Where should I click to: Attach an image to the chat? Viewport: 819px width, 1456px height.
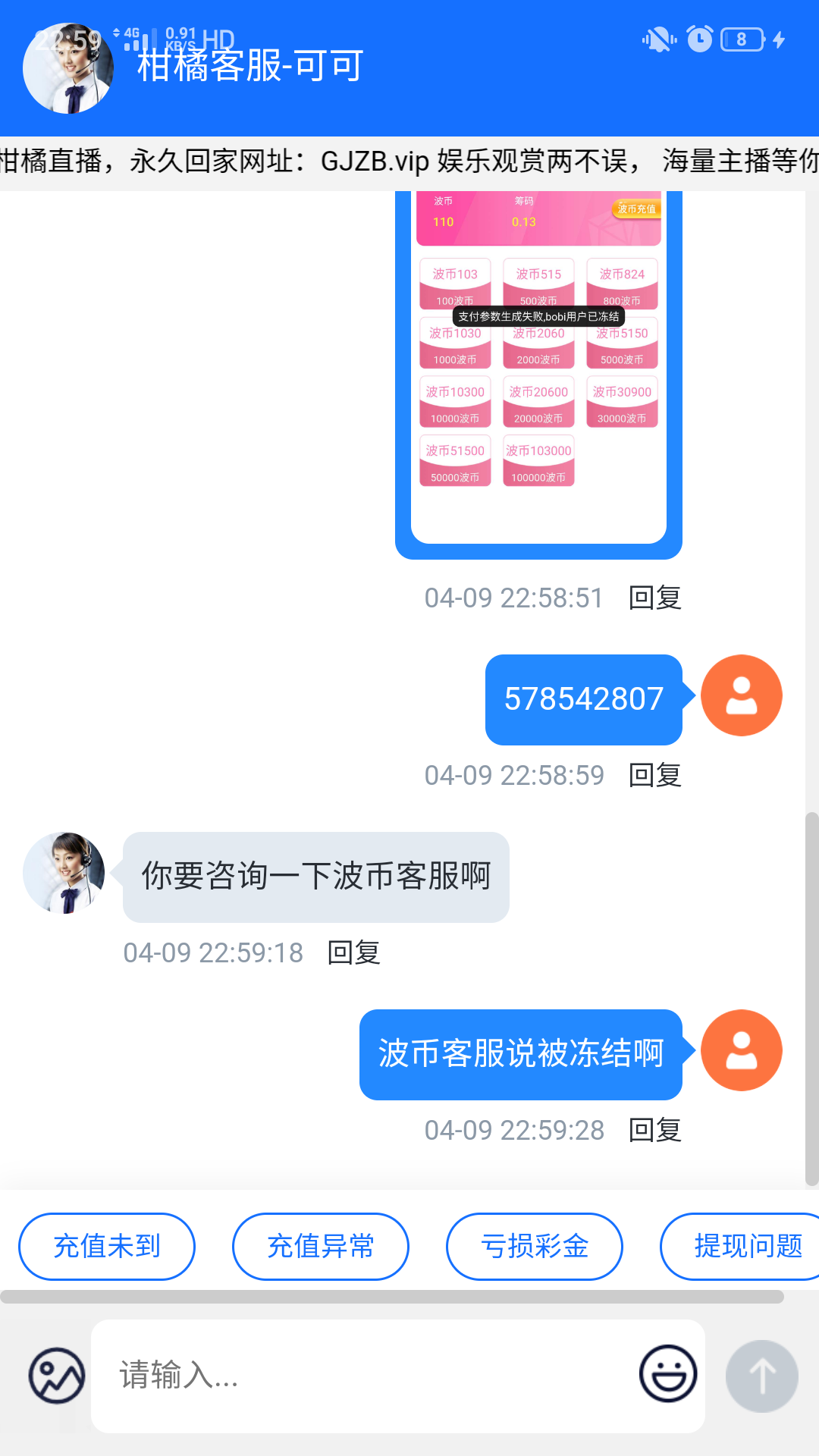coord(57,1375)
